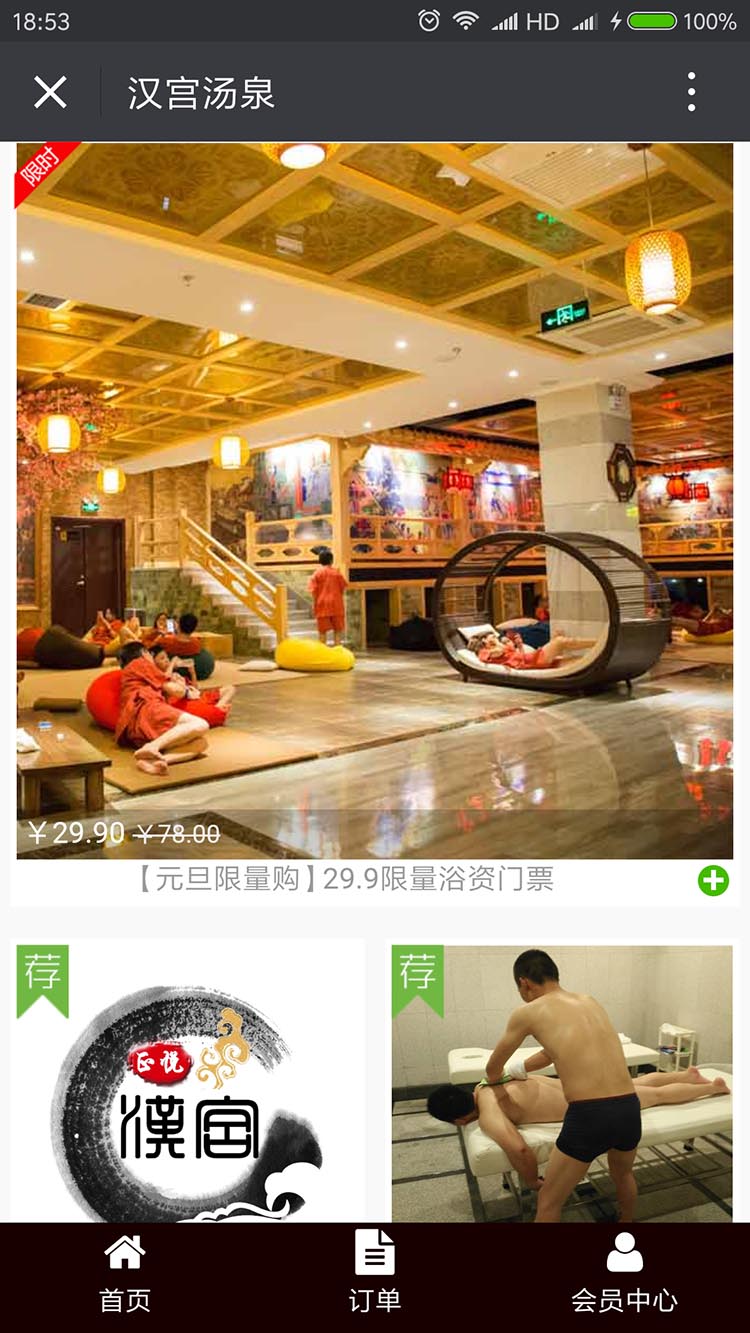
Task: Tap the Wi-Fi icon in the status bar
Action: (x=463, y=20)
